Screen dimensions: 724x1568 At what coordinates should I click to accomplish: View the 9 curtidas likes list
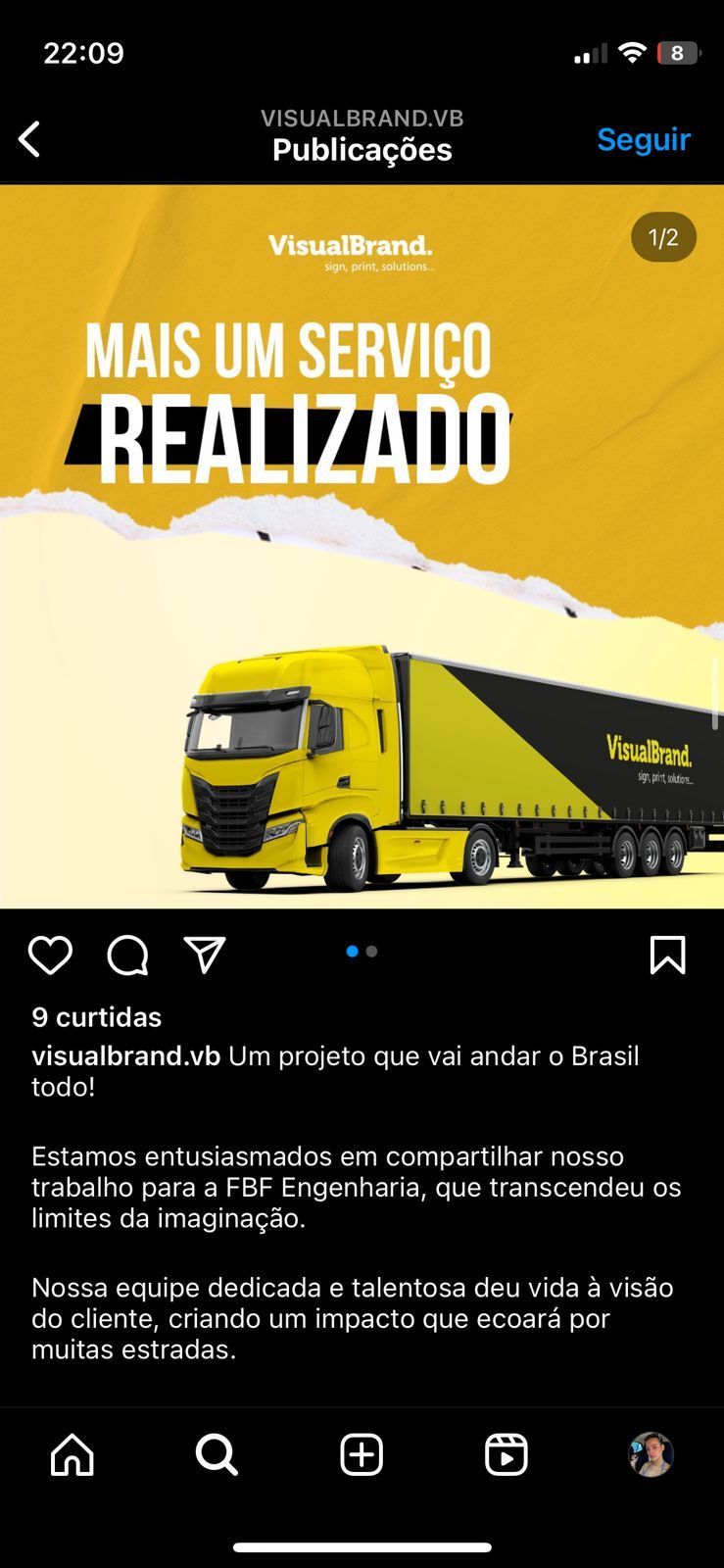pos(96,1017)
